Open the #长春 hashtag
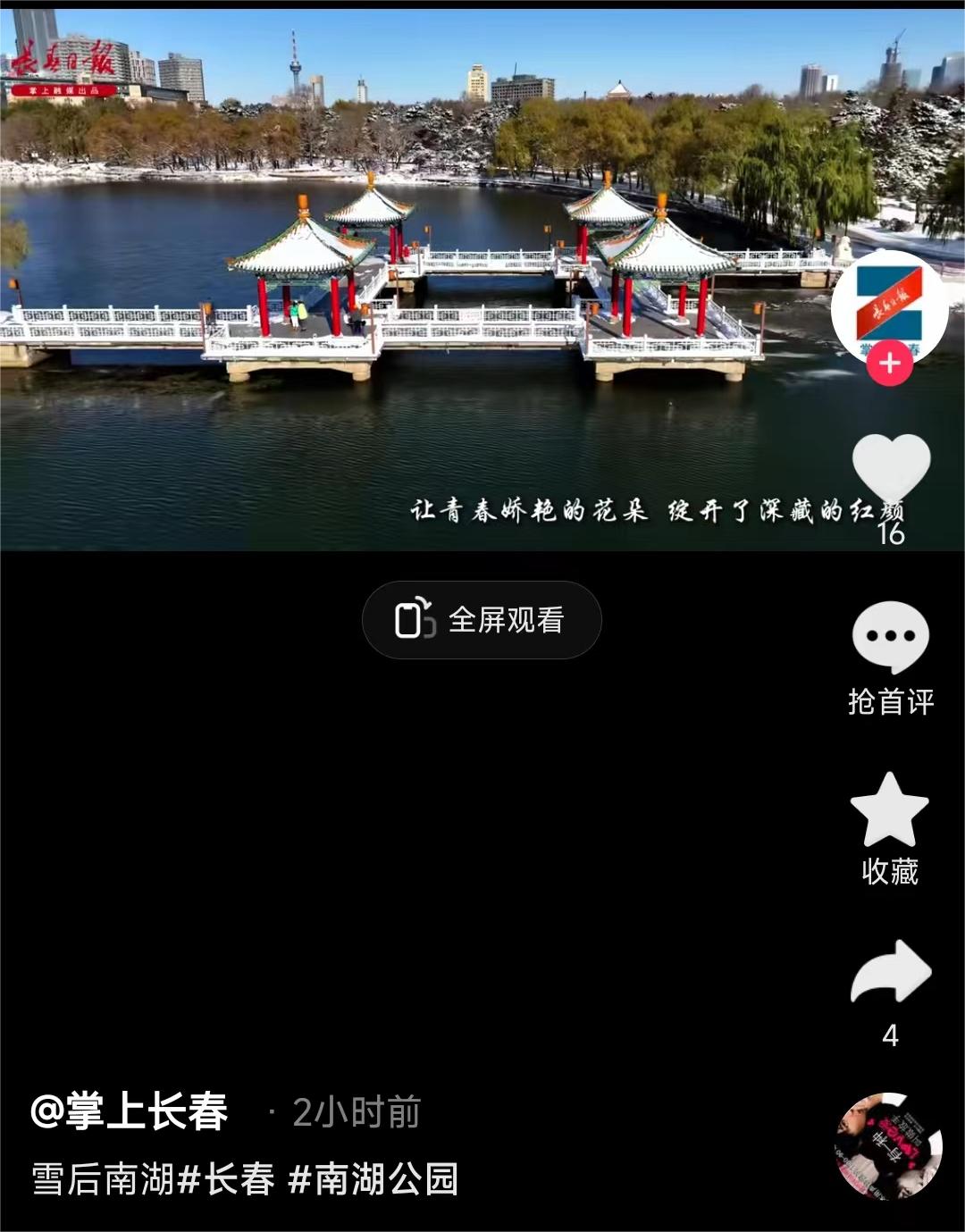Image resolution: width=965 pixels, height=1232 pixels. [227, 1179]
